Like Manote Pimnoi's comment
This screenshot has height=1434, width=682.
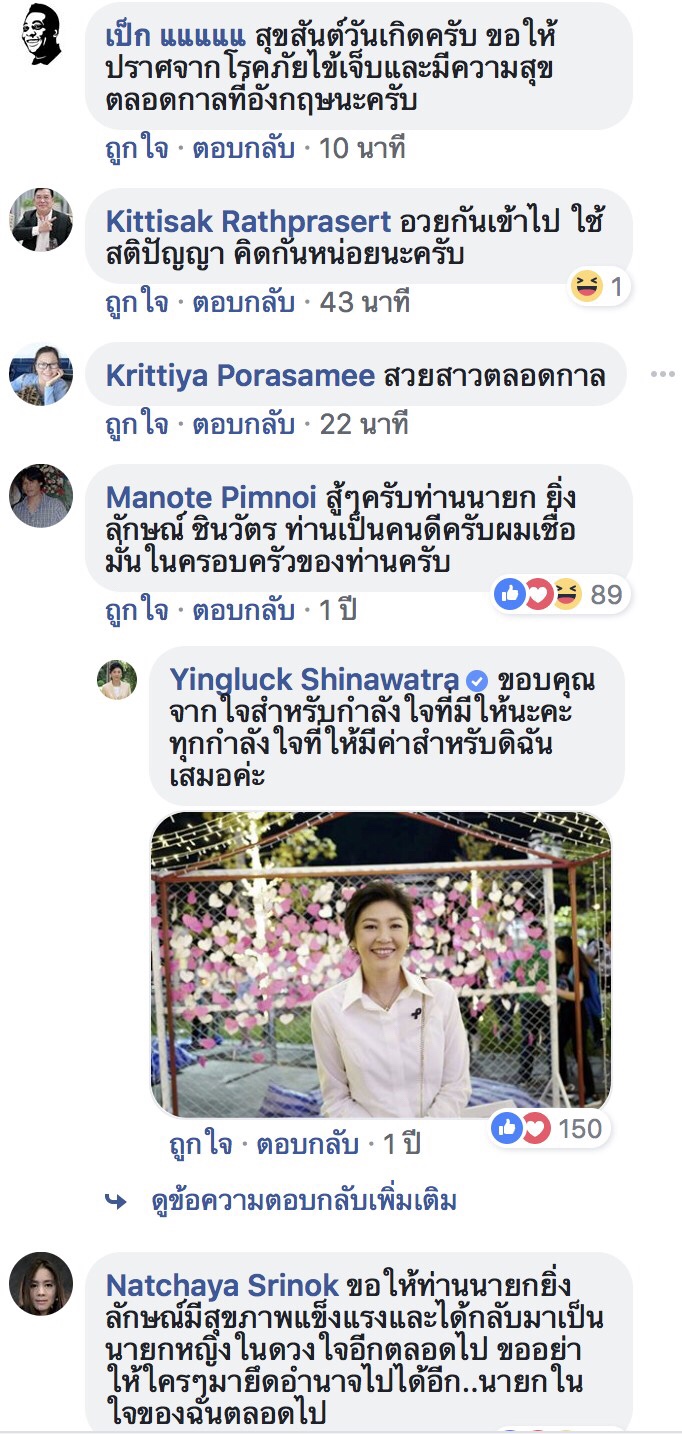137,609
